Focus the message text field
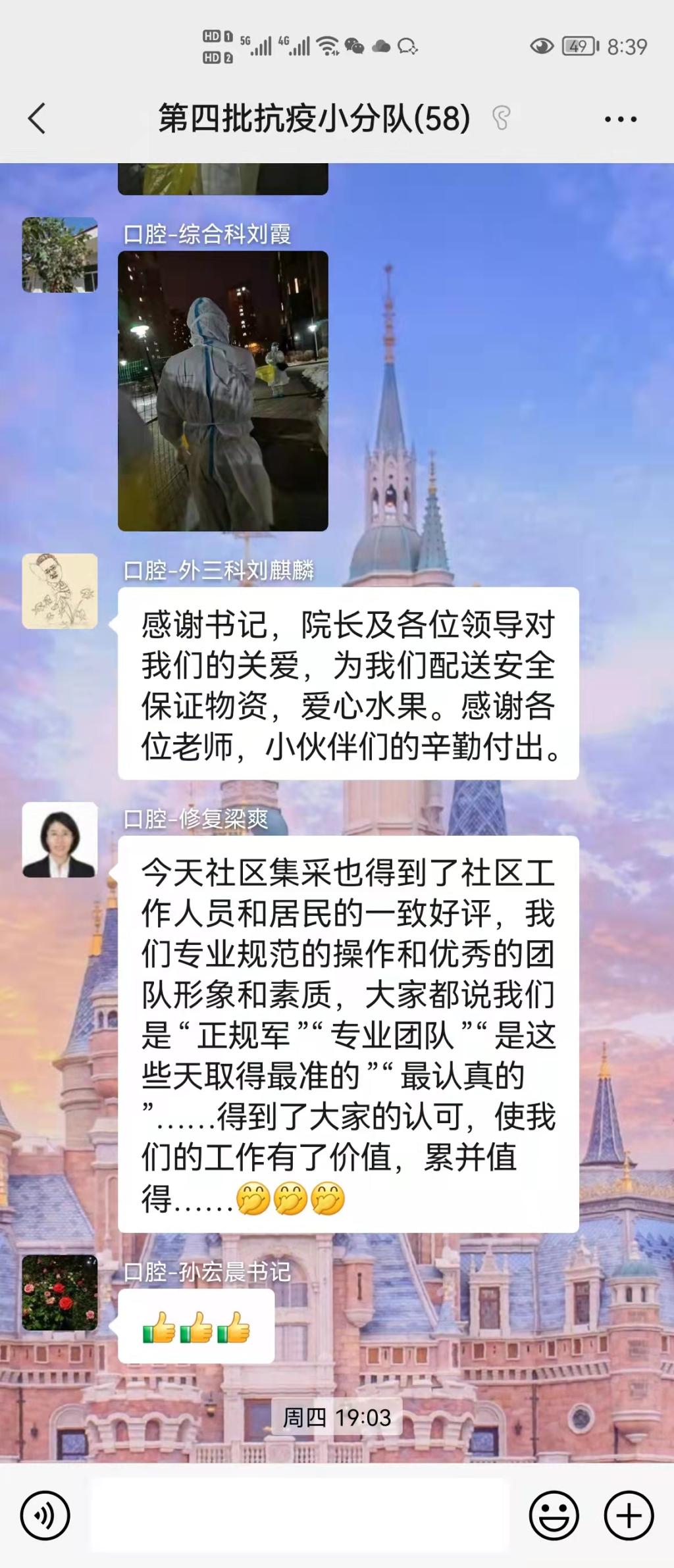Screen dimensions: 674x1568 (x=299, y=1515)
